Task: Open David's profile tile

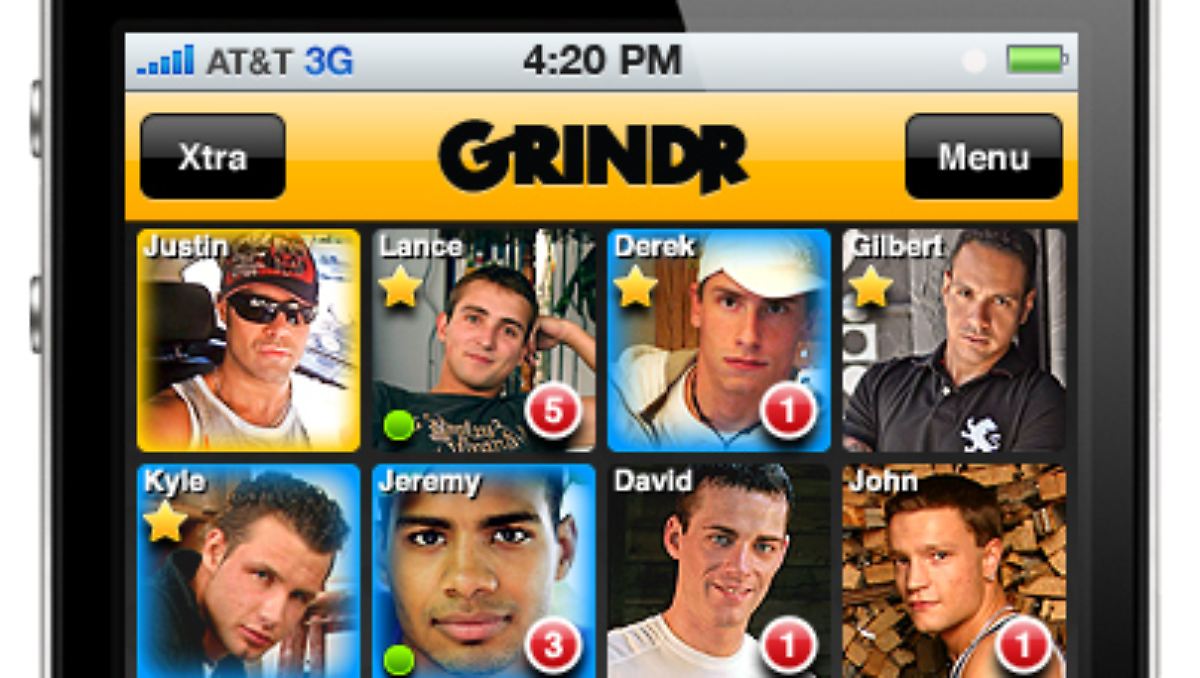Action: [x=719, y=570]
